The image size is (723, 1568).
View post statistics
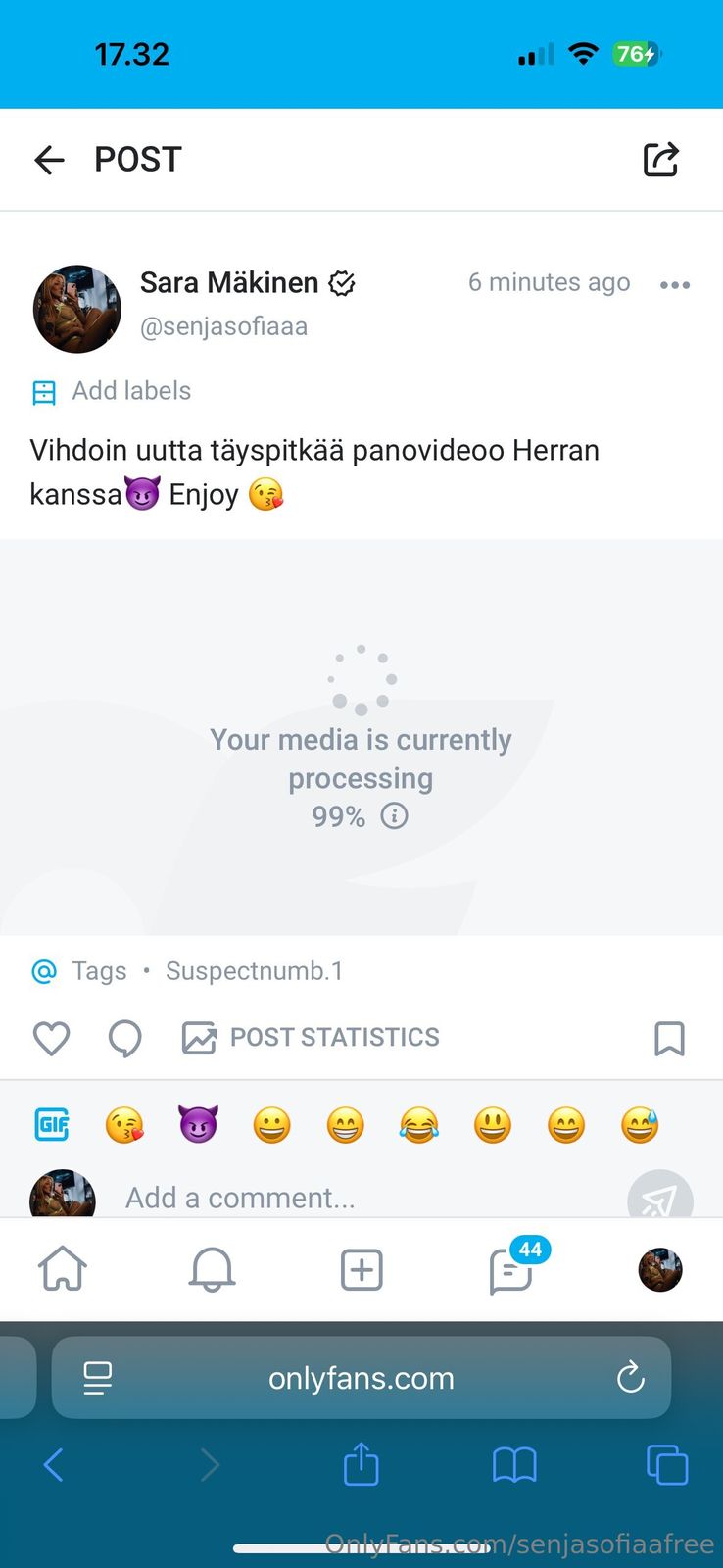pos(311,1038)
